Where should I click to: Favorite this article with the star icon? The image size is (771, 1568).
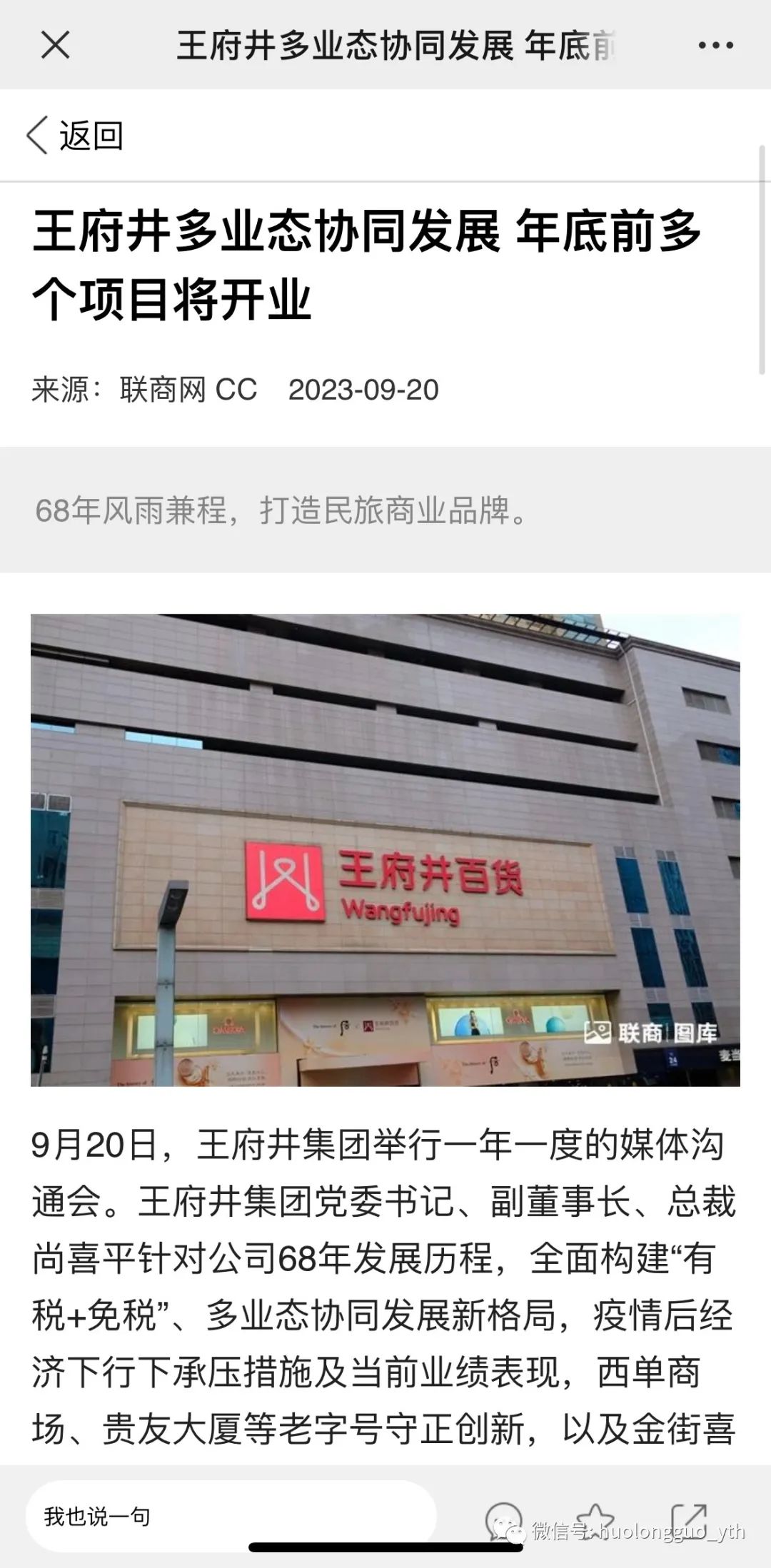tap(595, 1514)
